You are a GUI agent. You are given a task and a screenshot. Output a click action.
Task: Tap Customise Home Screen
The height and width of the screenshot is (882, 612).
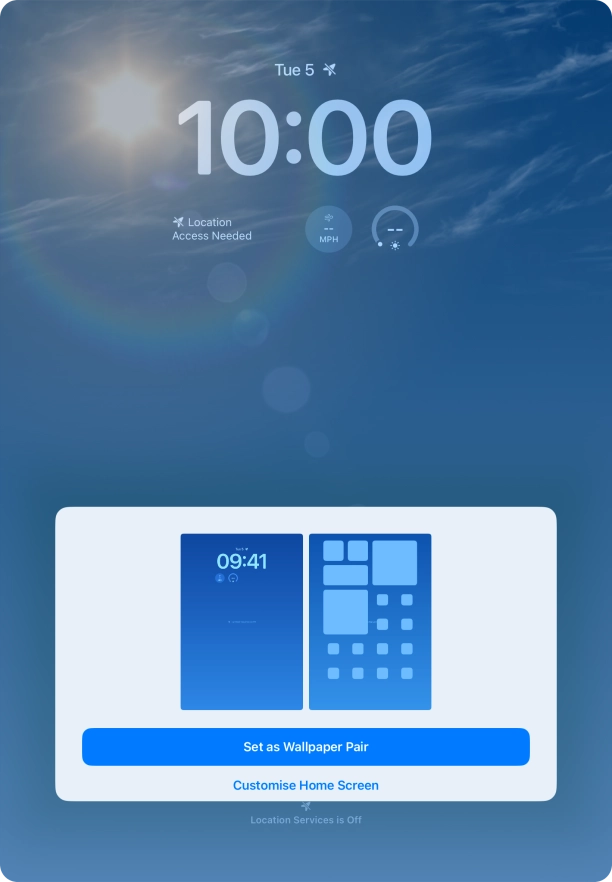pos(305,785)
